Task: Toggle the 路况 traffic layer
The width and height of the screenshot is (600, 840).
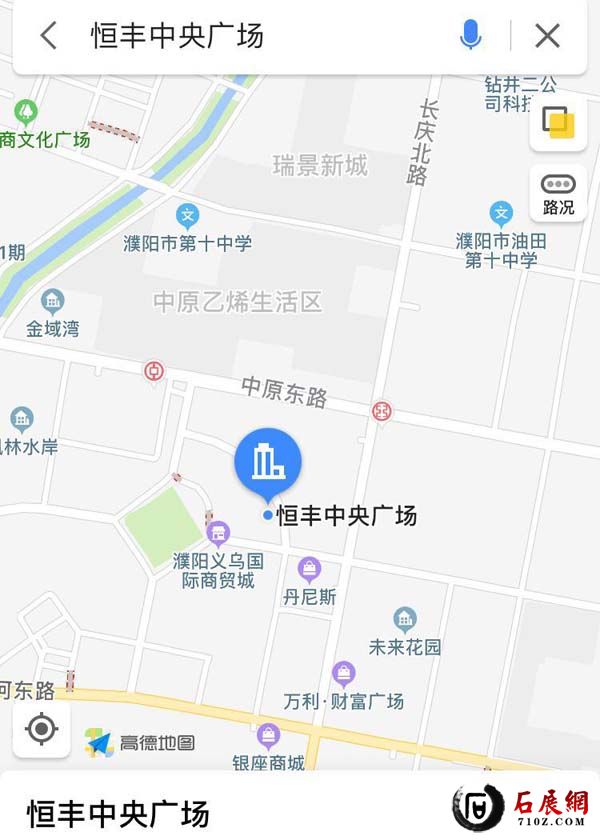Action: [x=558, y=194]
